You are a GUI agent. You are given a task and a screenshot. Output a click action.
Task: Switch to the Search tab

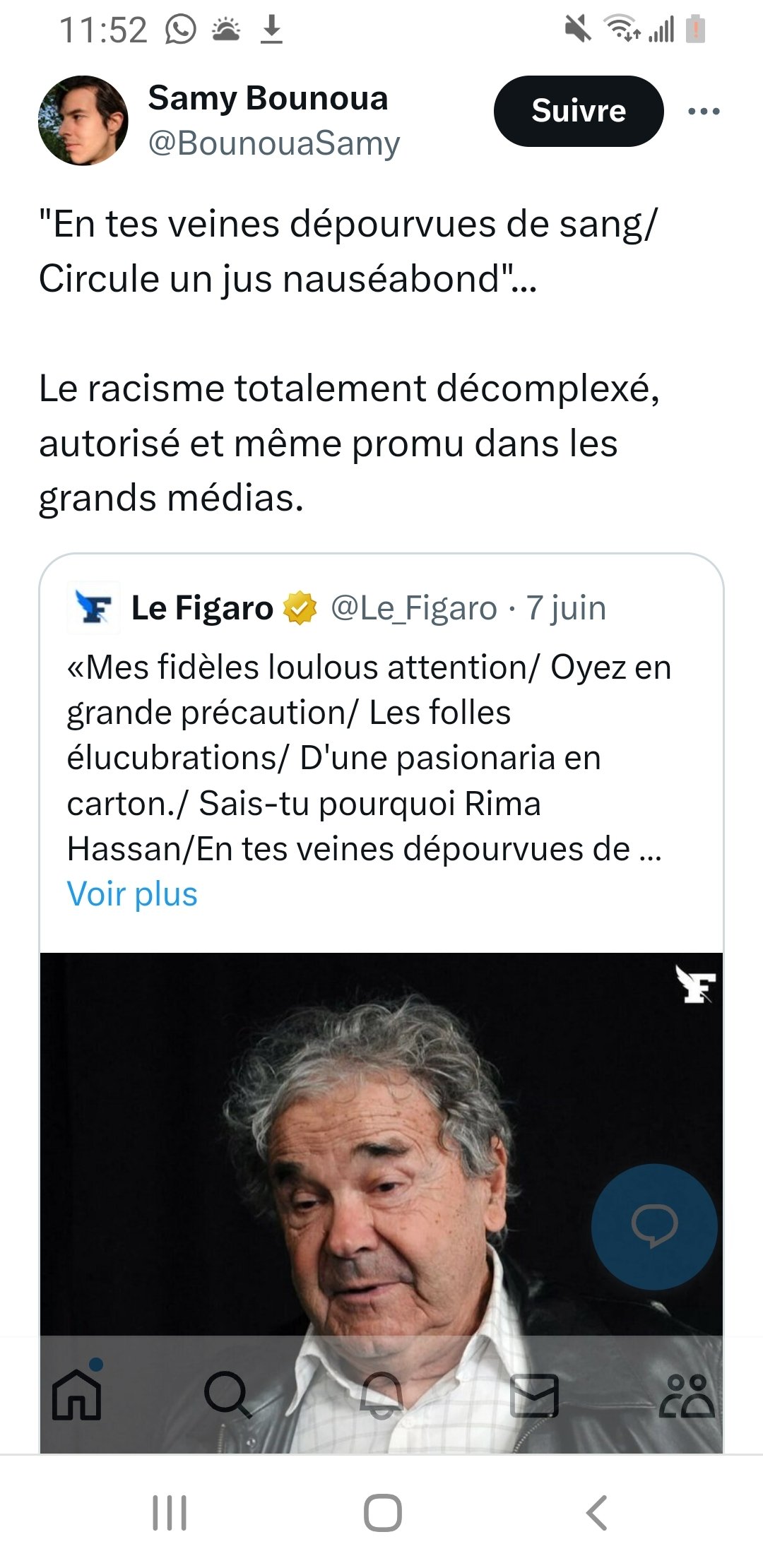point(227,1395)
